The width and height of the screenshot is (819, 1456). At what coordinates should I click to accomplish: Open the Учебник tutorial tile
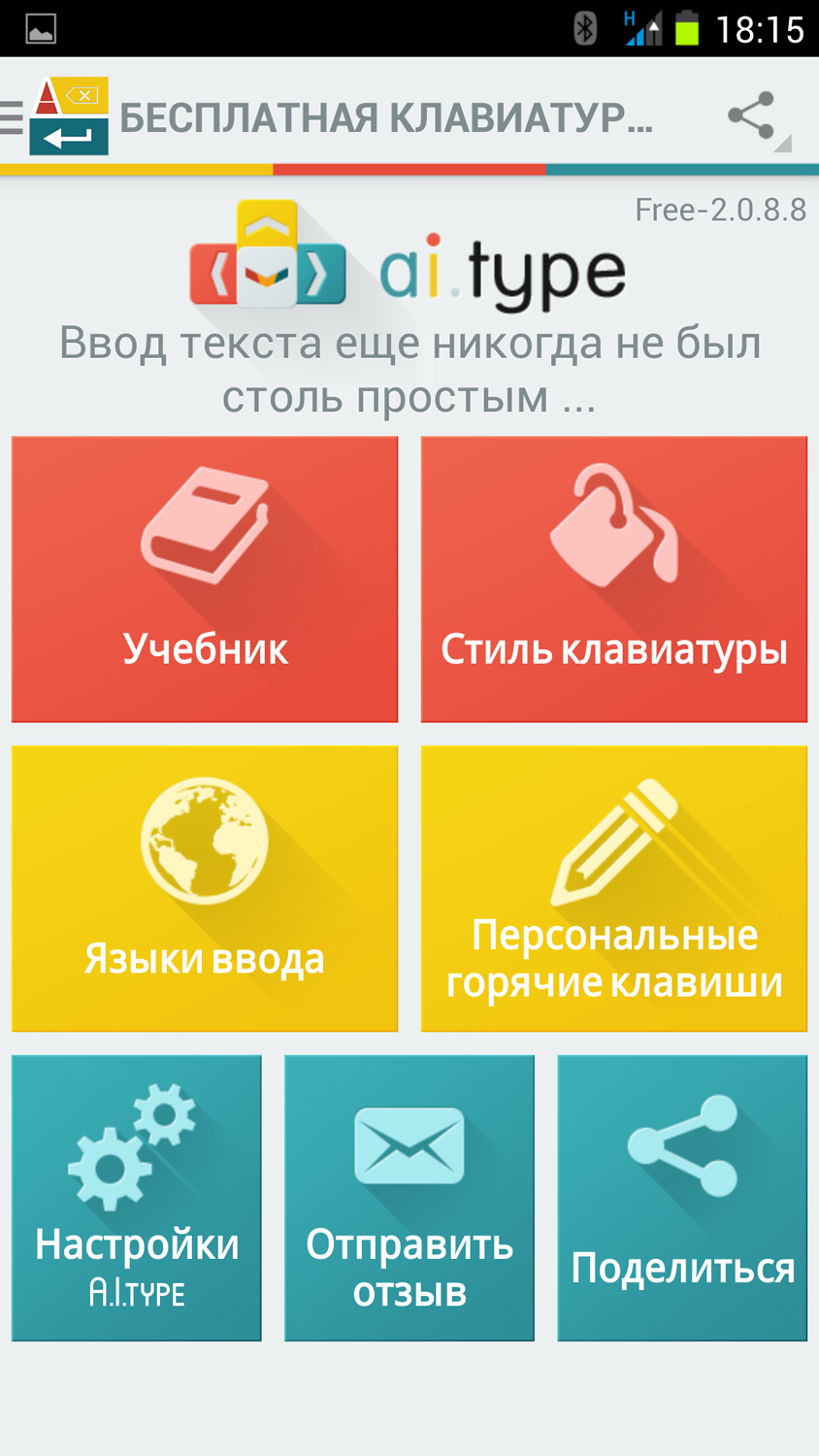pos(205,579)
